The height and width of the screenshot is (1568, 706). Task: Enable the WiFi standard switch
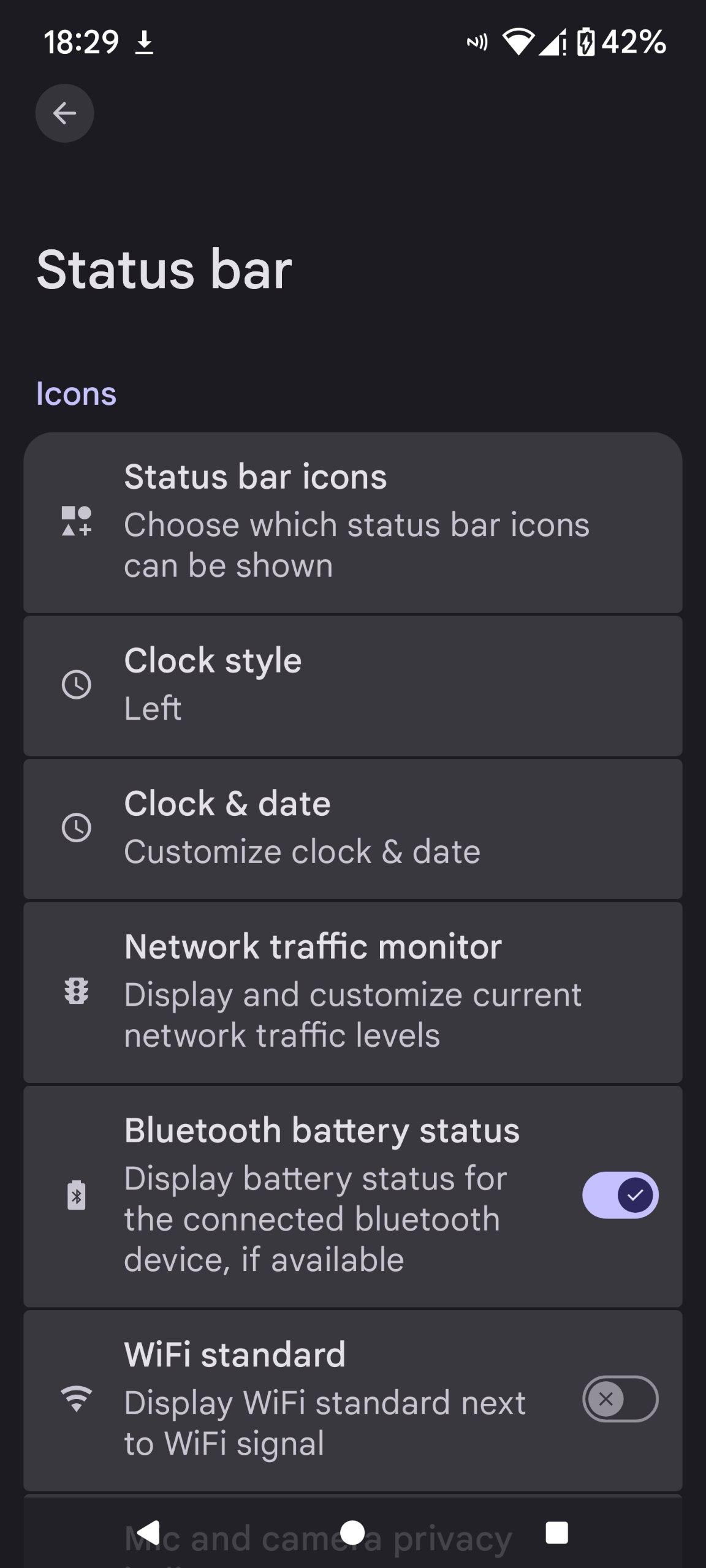(620, 1399)
